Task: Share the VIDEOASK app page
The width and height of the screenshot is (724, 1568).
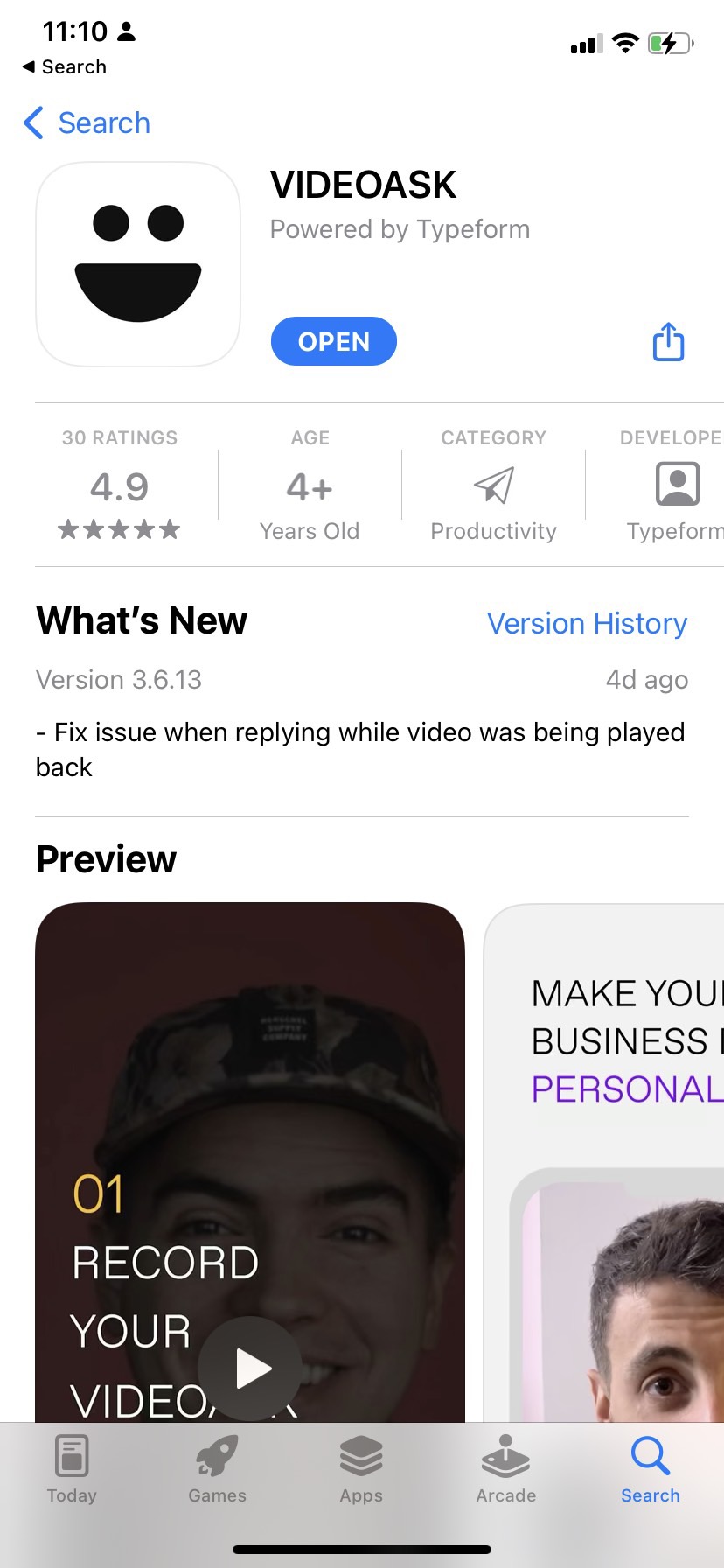Action: point(668,341)
